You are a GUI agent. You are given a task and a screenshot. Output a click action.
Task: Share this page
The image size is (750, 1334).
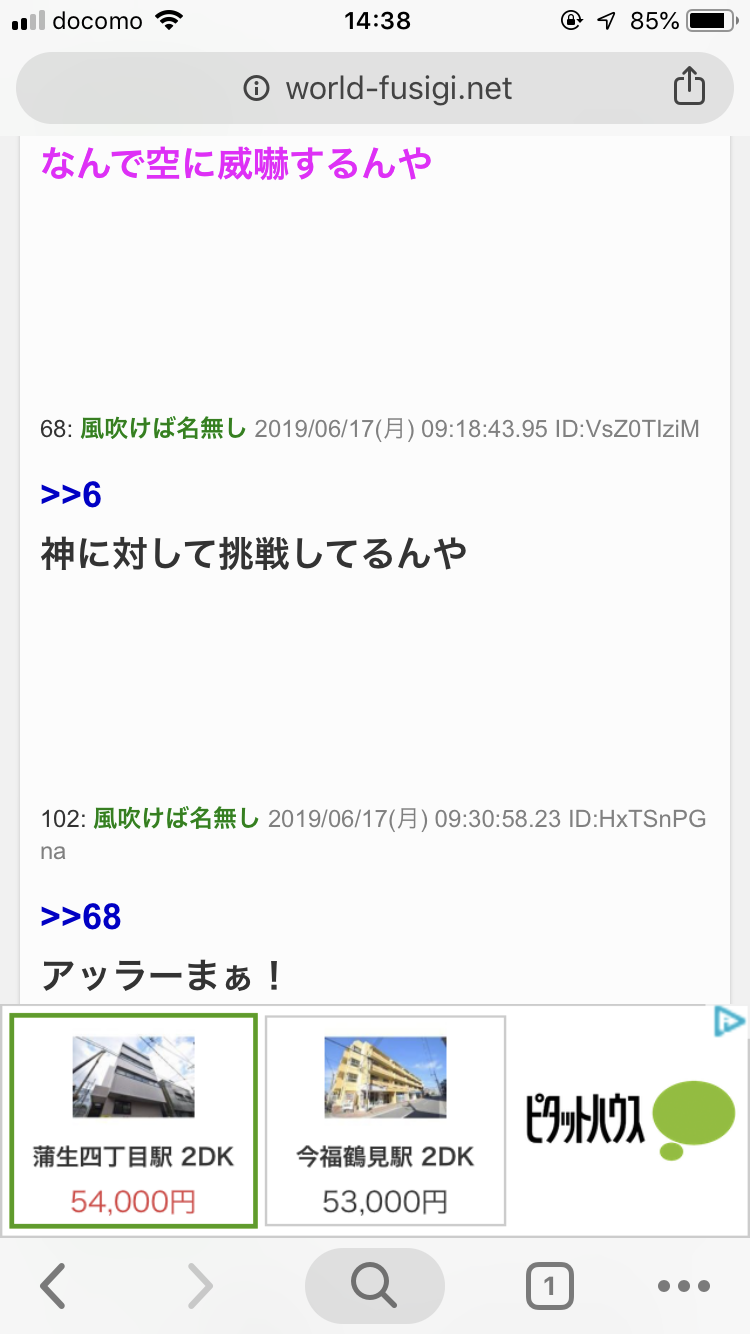pyautogui.click(x=689, y=88)
